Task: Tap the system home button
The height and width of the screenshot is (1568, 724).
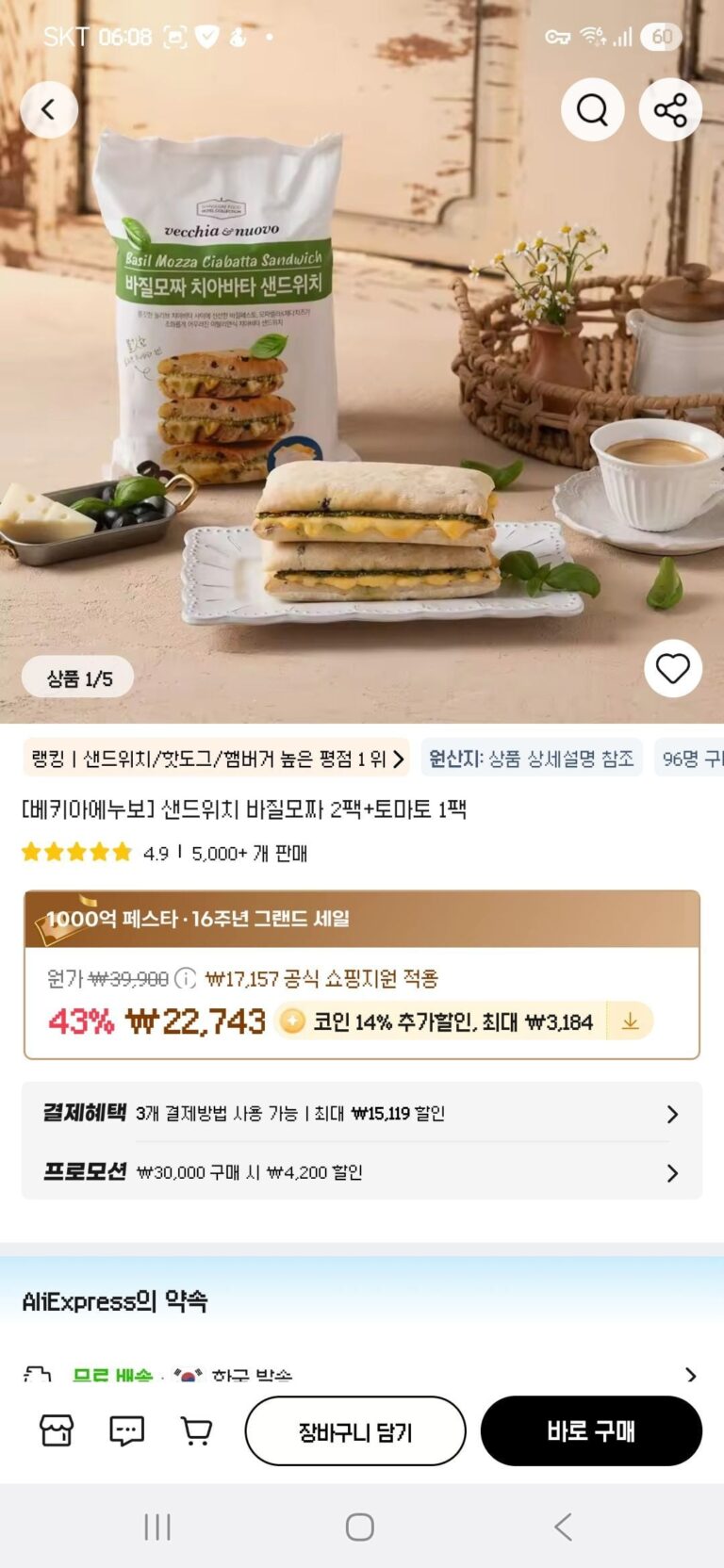Action: (360, 1527)
